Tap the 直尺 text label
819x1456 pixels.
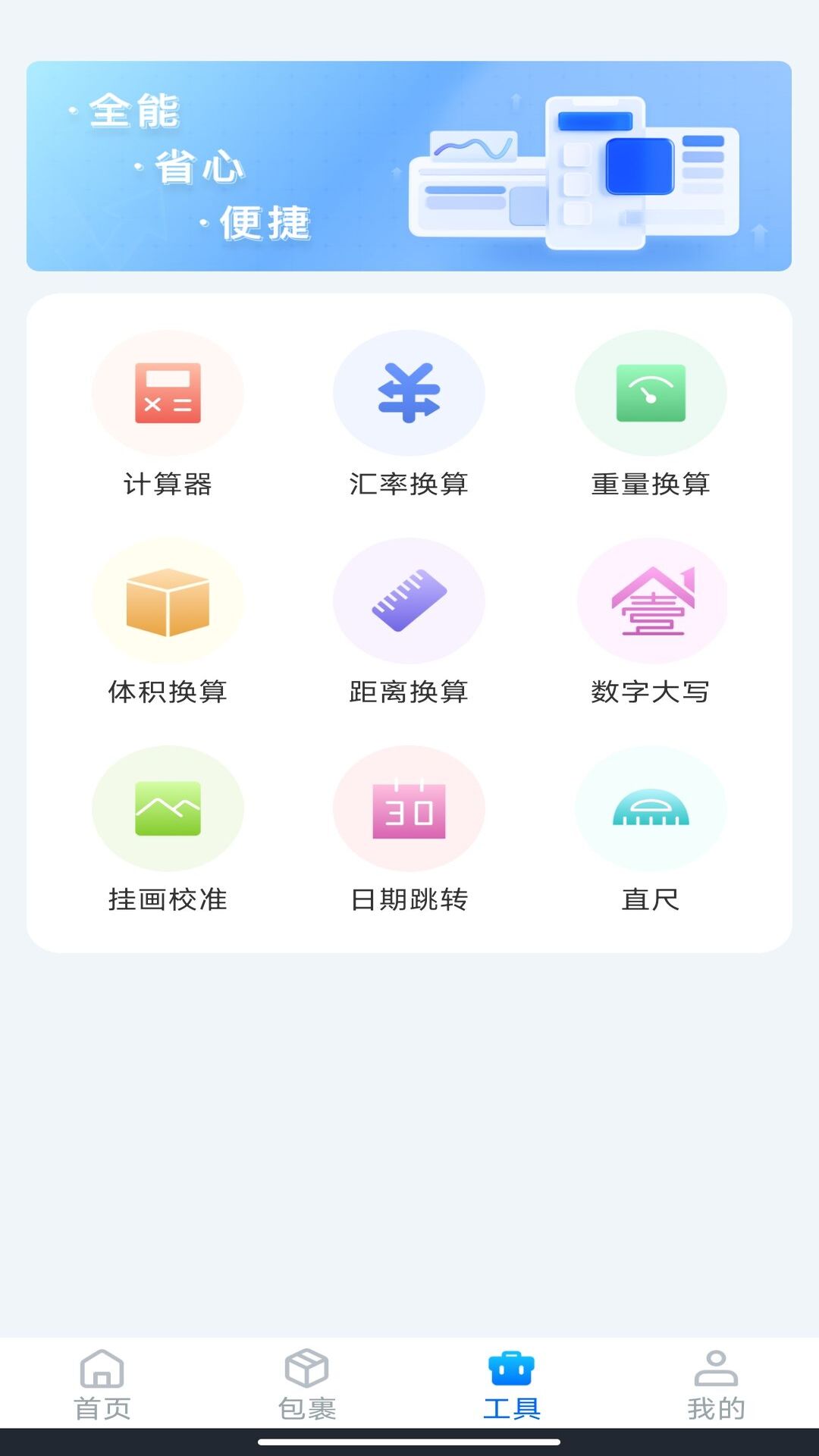click(650, 901)
